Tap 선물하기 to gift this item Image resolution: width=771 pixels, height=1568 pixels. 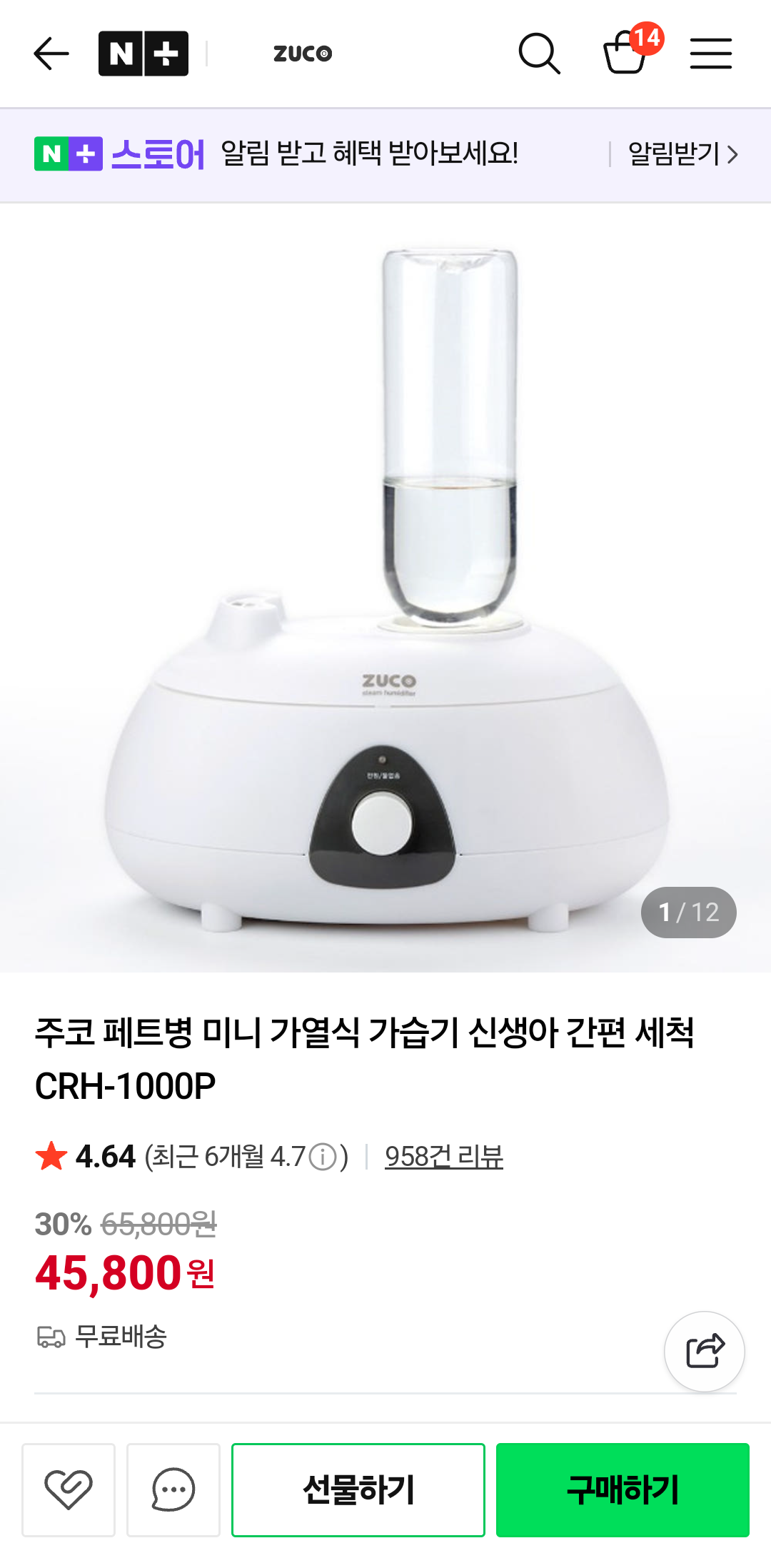358,1489
